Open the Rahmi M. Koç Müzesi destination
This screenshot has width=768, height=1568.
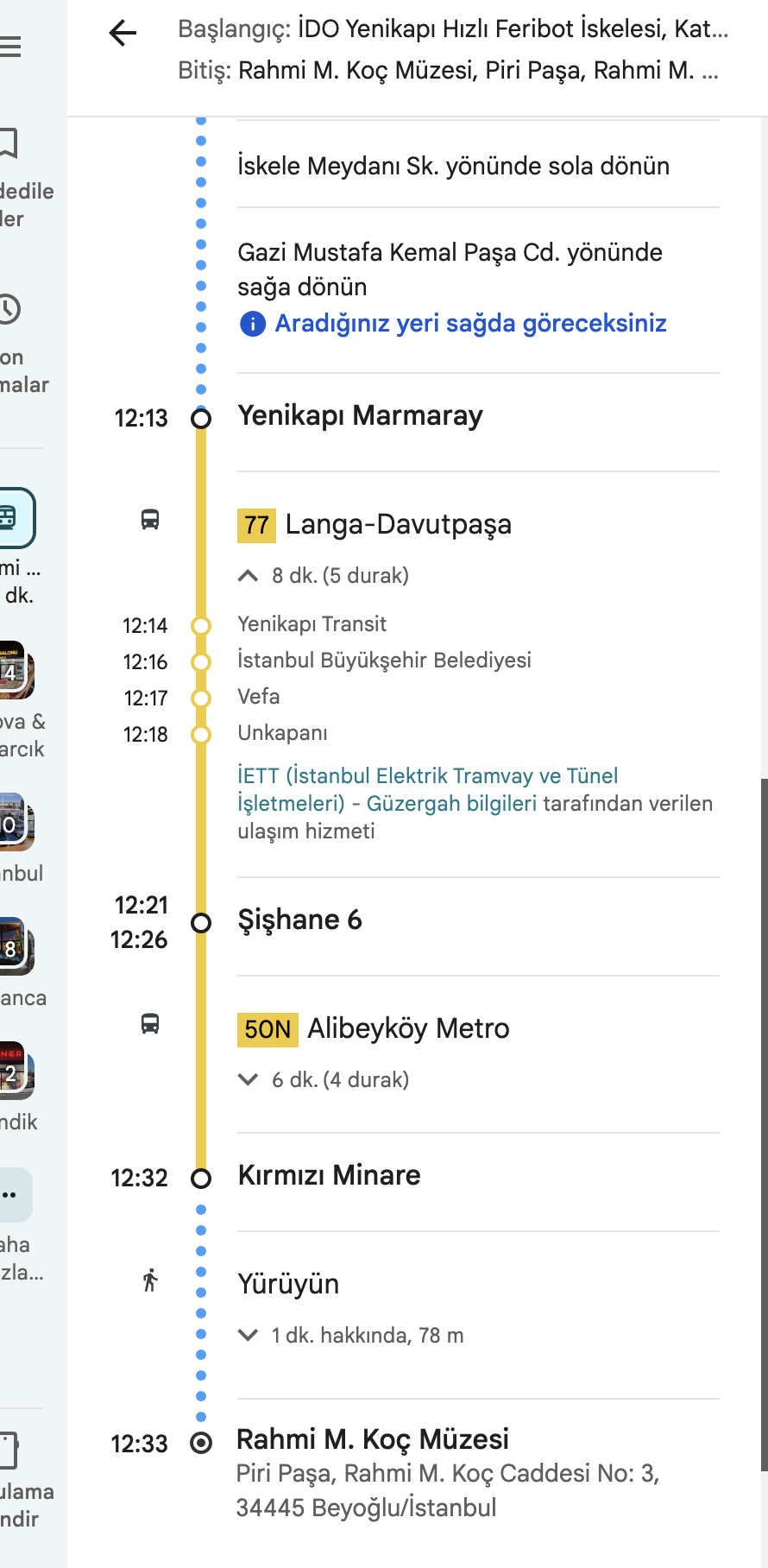tap(372, 1439)
